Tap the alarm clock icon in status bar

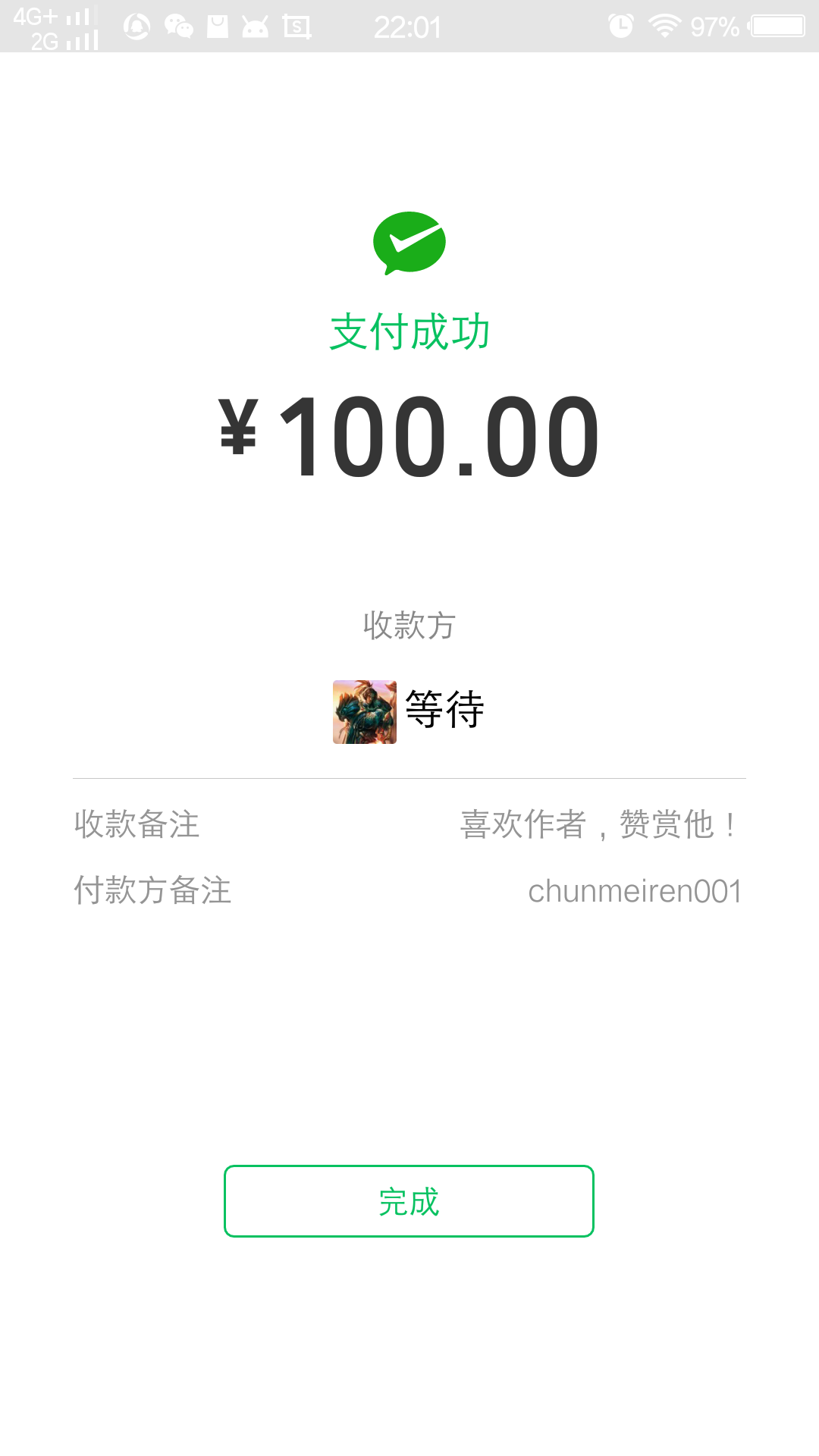(620, 25)
